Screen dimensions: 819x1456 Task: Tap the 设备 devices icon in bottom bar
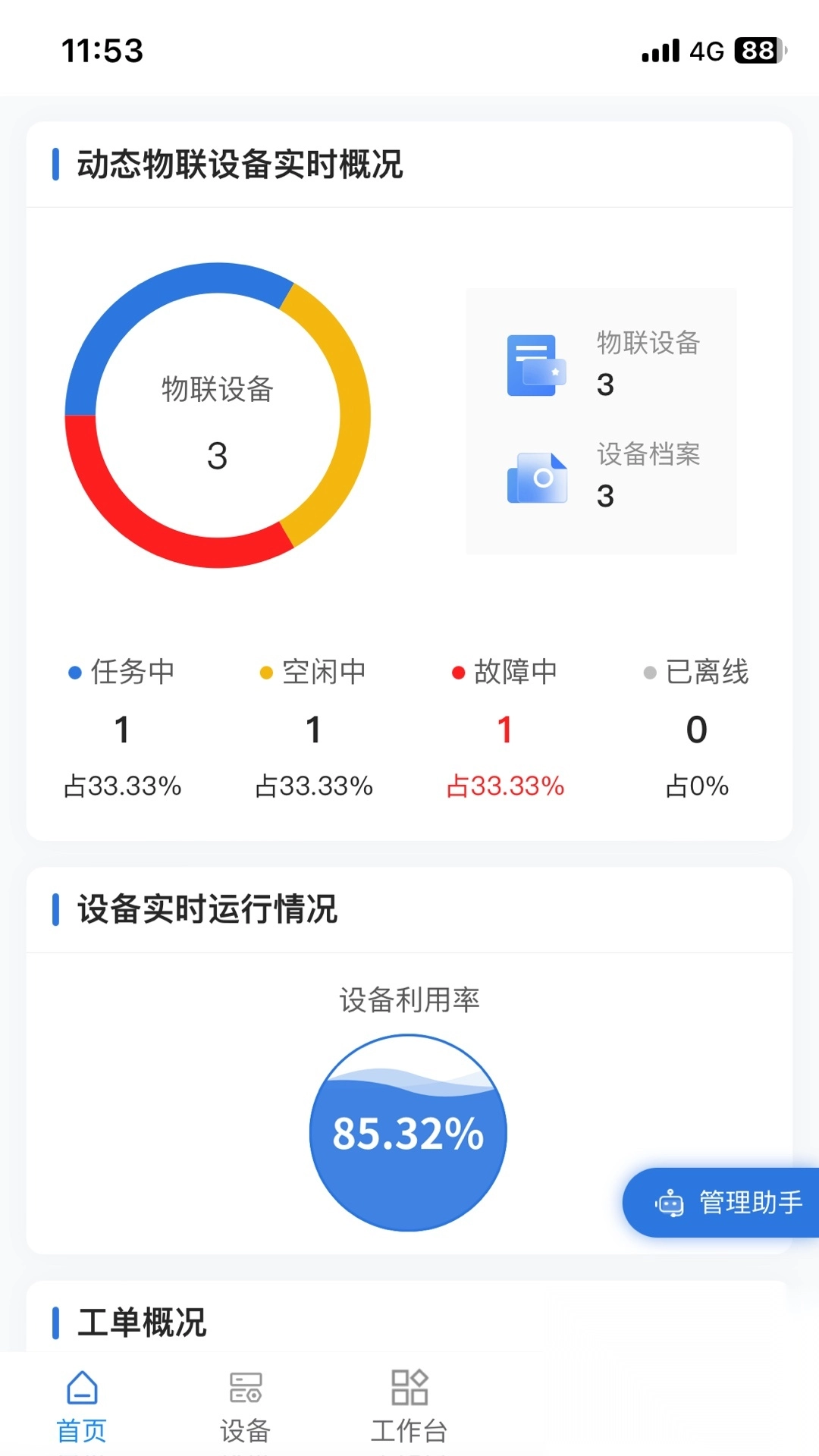click(244, 1386)
